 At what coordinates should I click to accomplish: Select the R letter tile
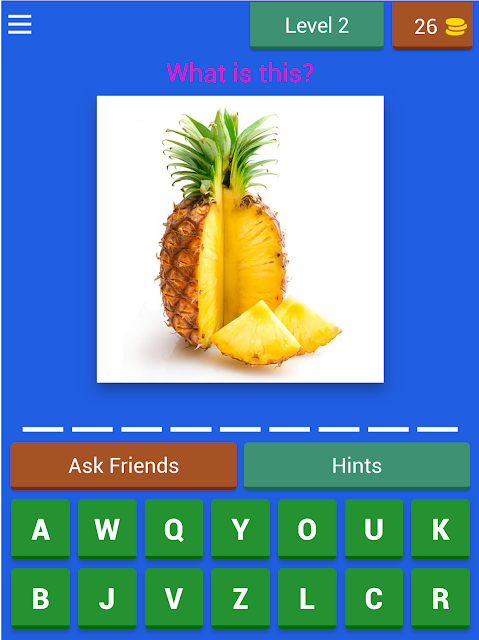pyautogui.click(x=441, y=598)
